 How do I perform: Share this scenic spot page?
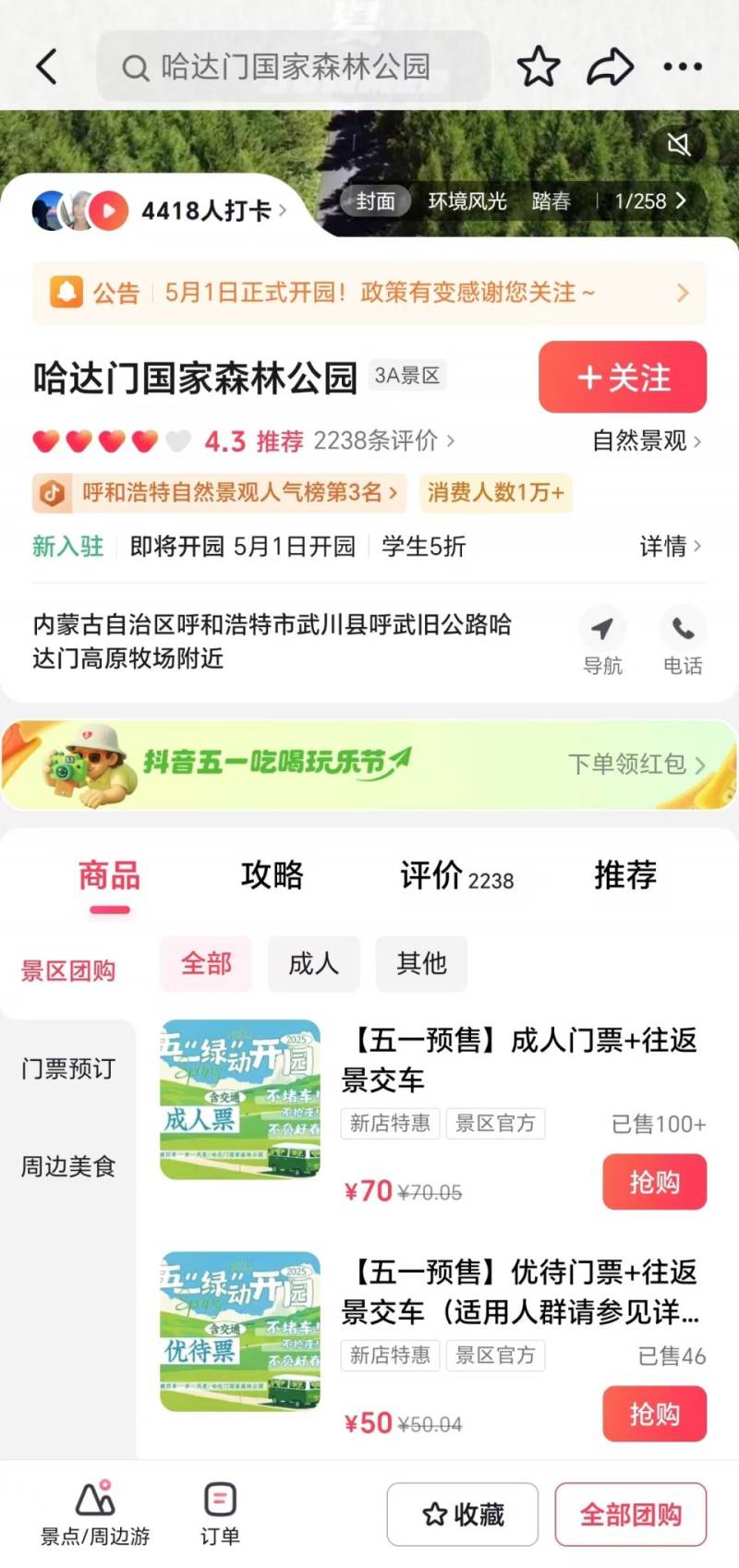pos(611,66)
